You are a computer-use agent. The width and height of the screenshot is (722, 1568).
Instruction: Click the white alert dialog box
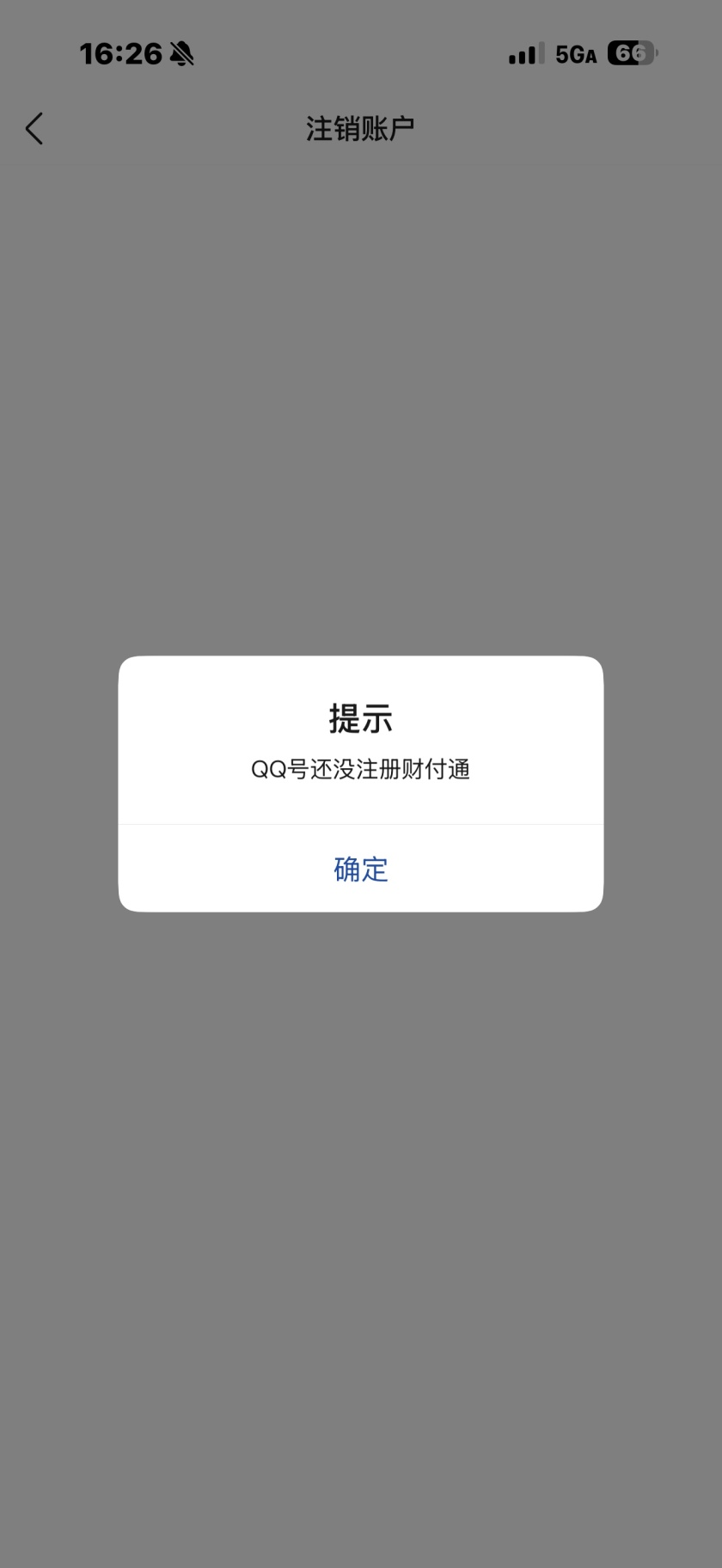click(361, 784)
